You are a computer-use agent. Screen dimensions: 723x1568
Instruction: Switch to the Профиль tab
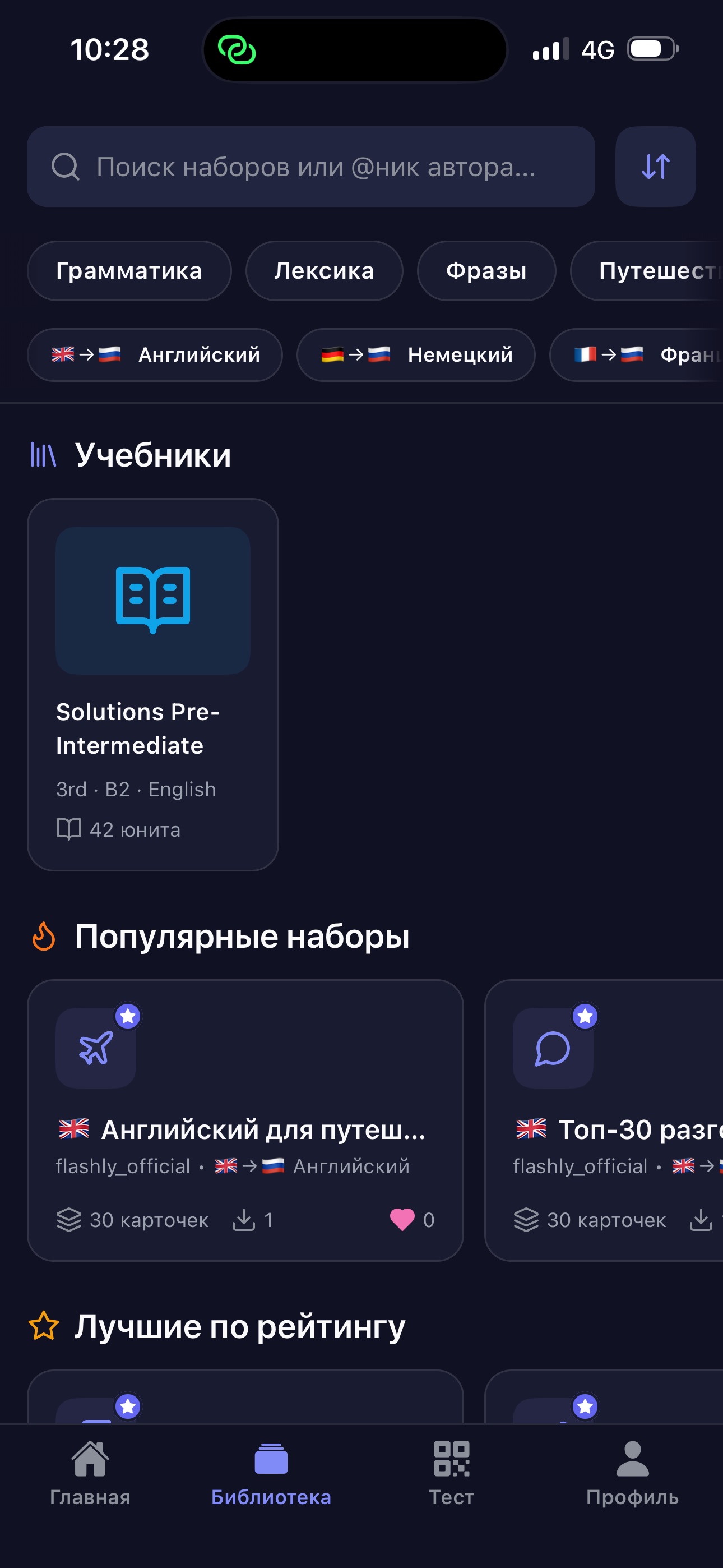pyautogui.click(x=632, y=1473)
